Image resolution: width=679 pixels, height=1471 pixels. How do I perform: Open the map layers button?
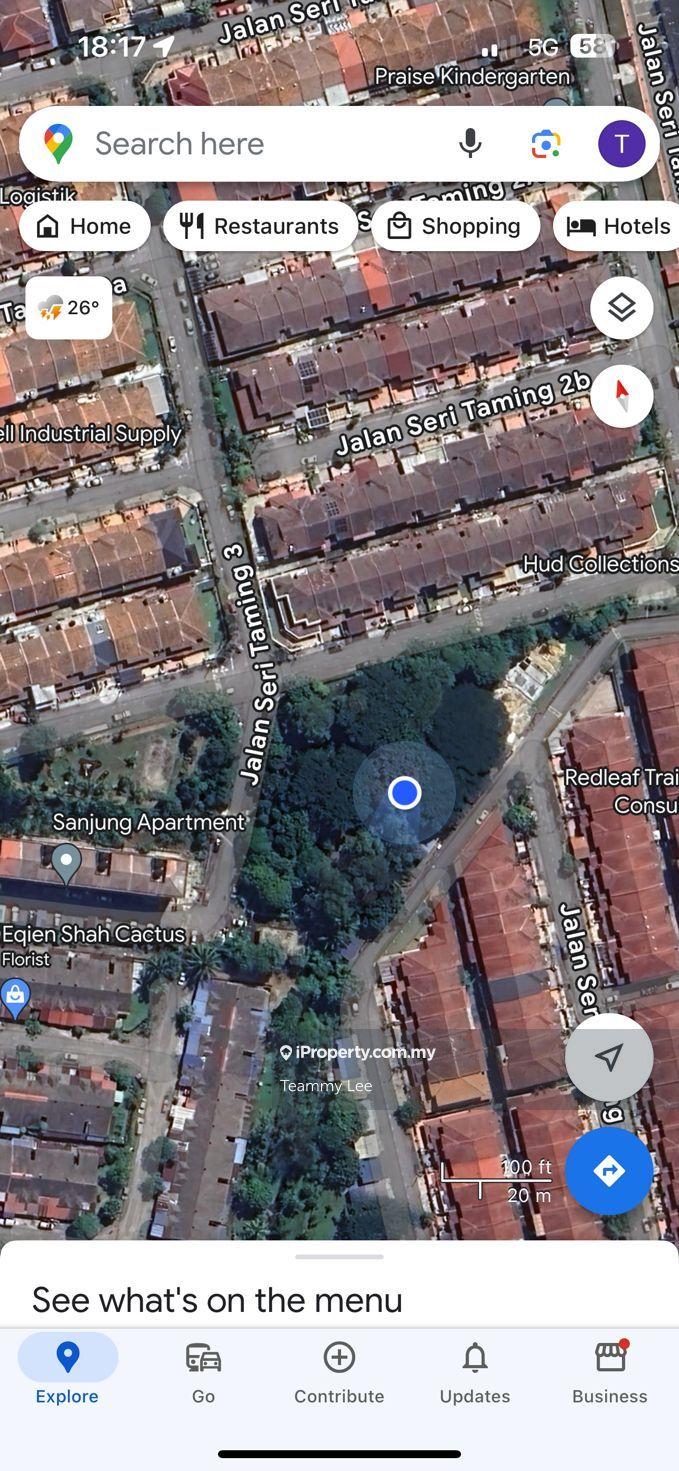(621, 308)
